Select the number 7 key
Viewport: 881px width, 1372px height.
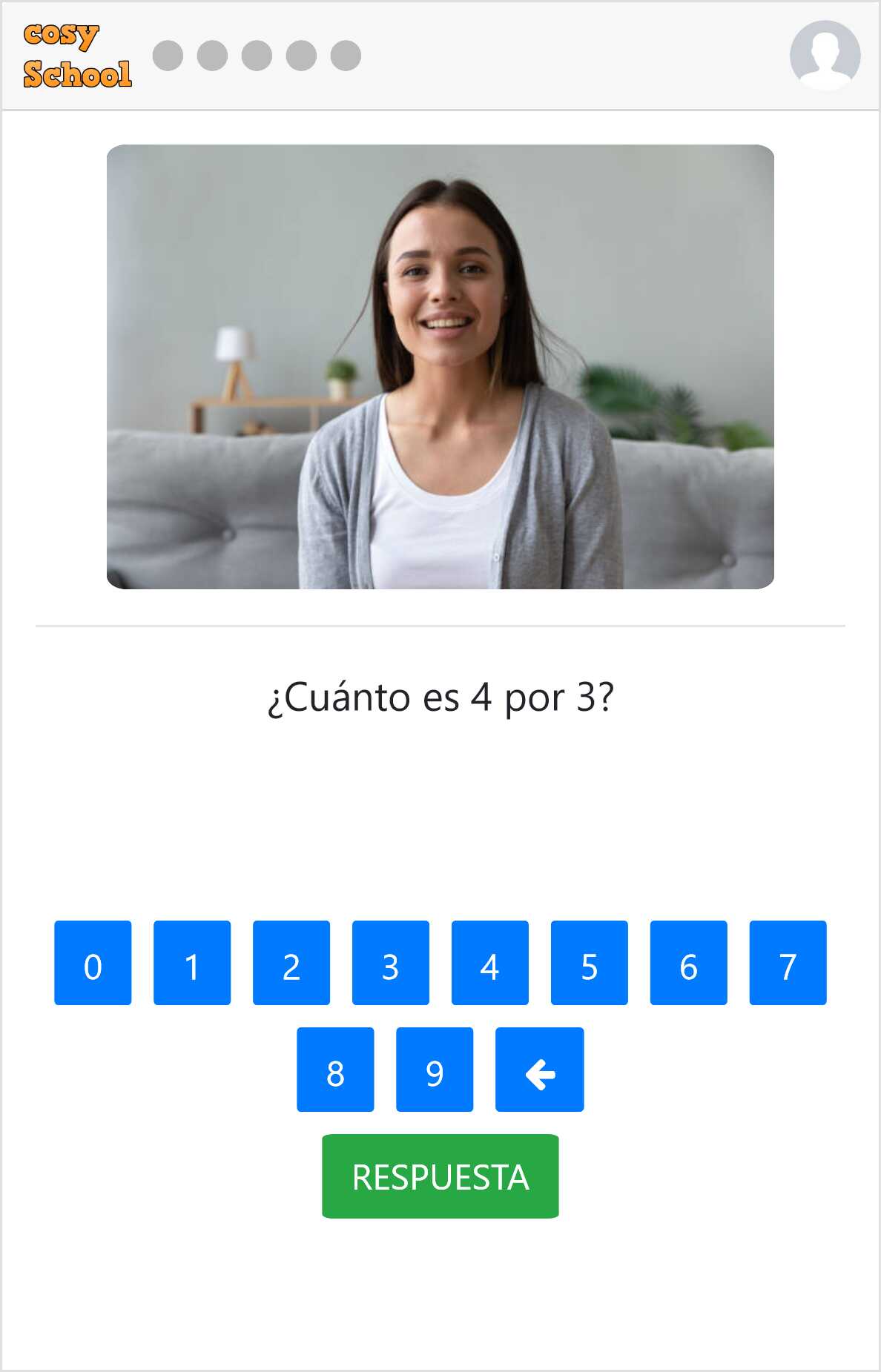(x=788, y=963)
